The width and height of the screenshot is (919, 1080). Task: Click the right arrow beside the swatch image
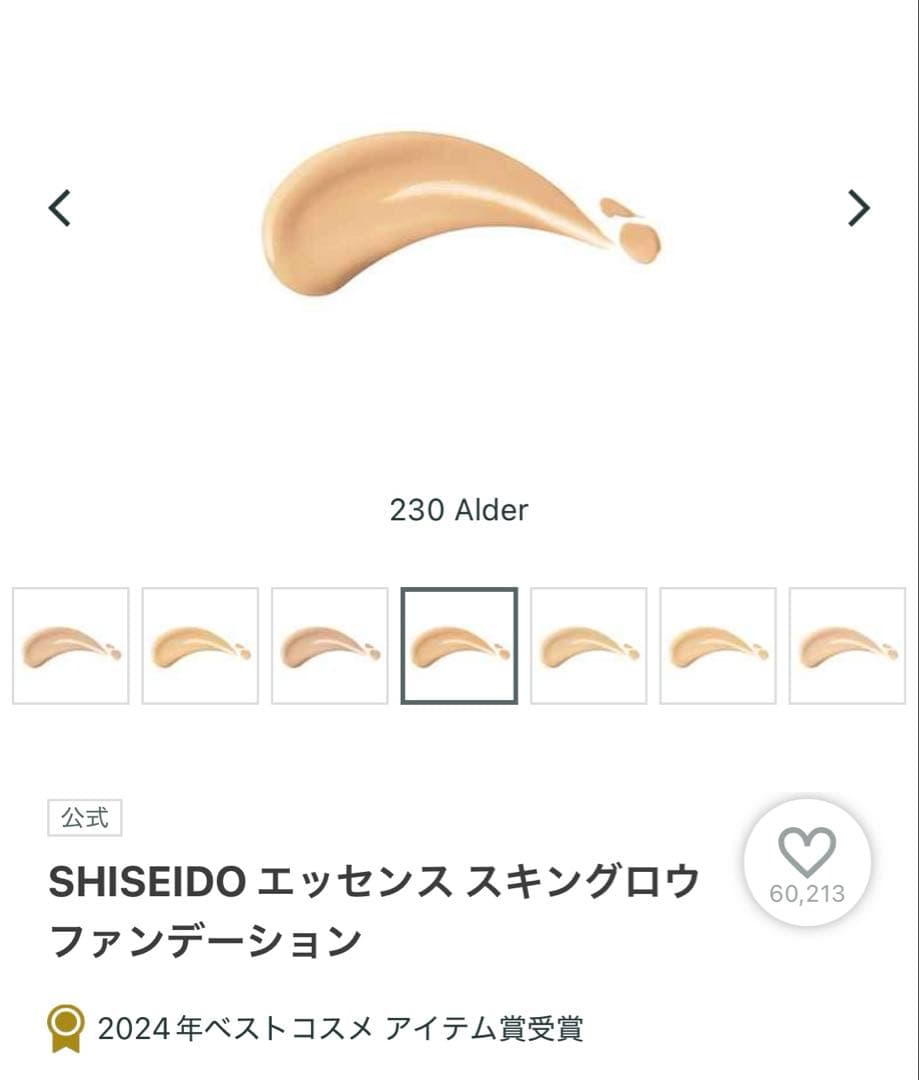[858, 208]
